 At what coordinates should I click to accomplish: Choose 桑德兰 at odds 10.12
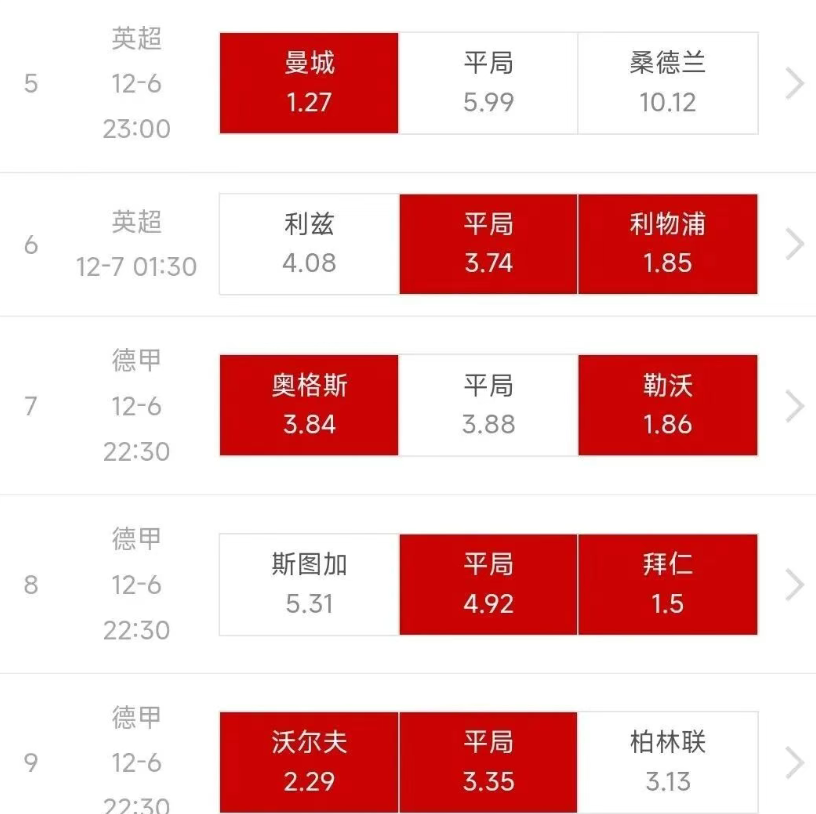[667, 83]
